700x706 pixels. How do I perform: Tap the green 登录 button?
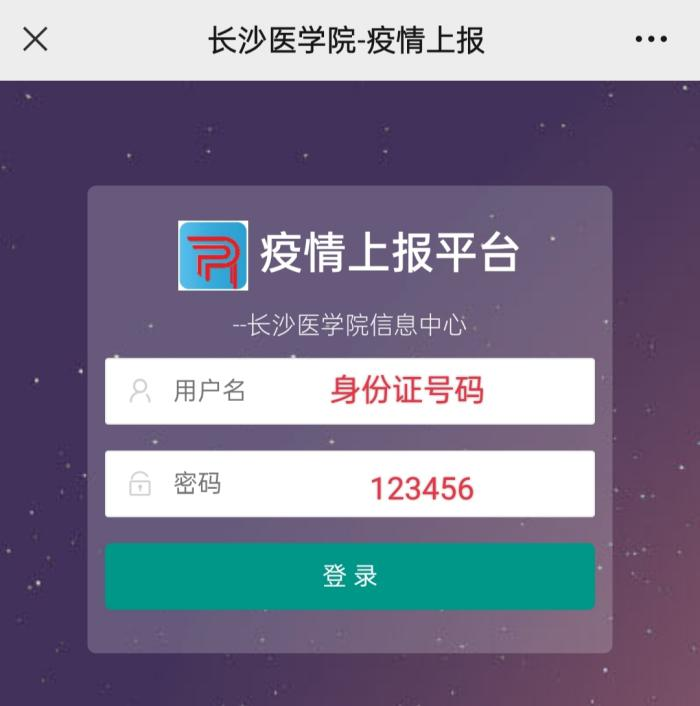[350, 577]
